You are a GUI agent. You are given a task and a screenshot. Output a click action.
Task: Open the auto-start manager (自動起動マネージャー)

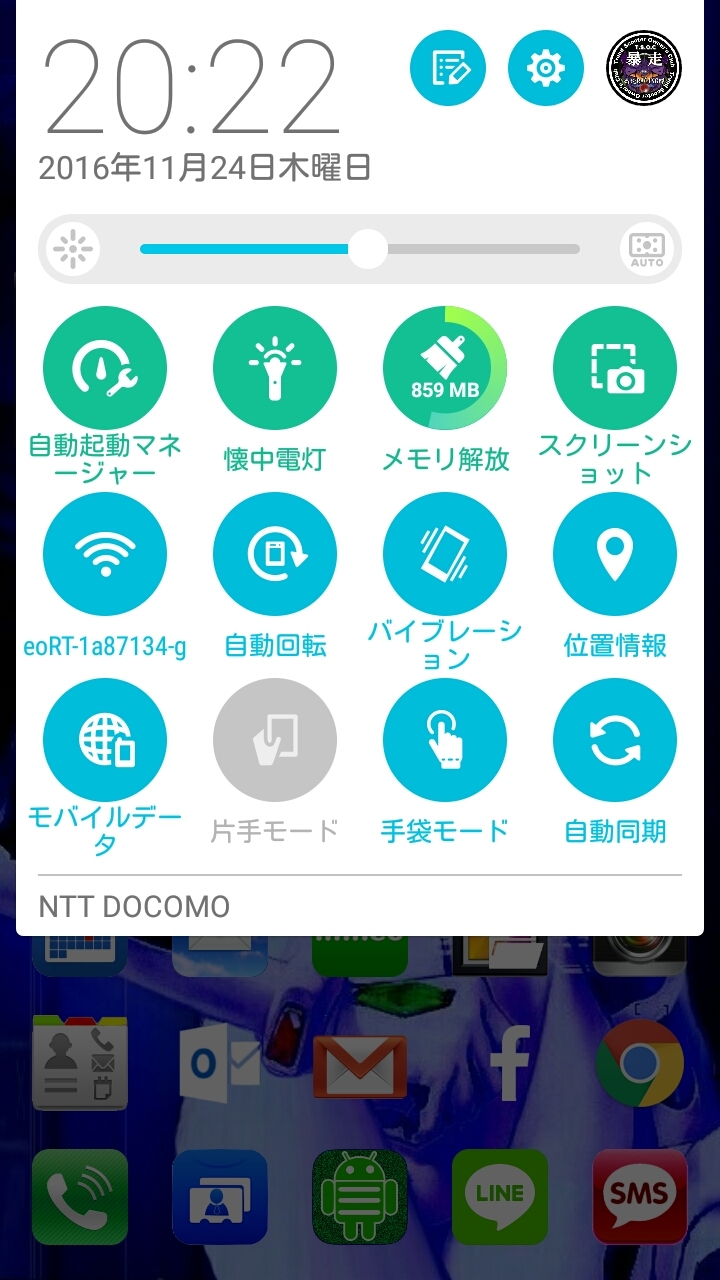tap(105, 368)
